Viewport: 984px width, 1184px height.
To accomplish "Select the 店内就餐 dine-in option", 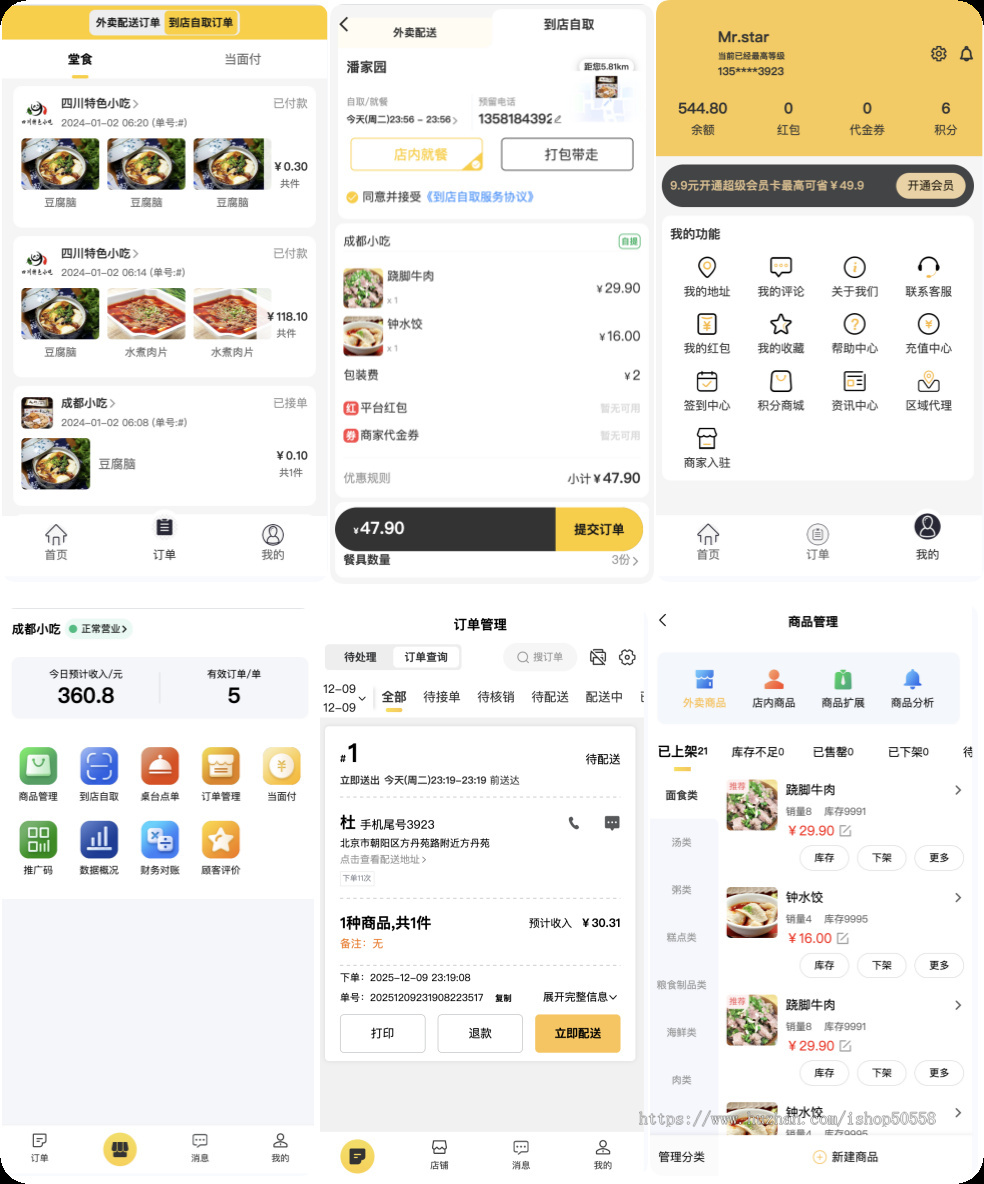I will coord(416,154).
